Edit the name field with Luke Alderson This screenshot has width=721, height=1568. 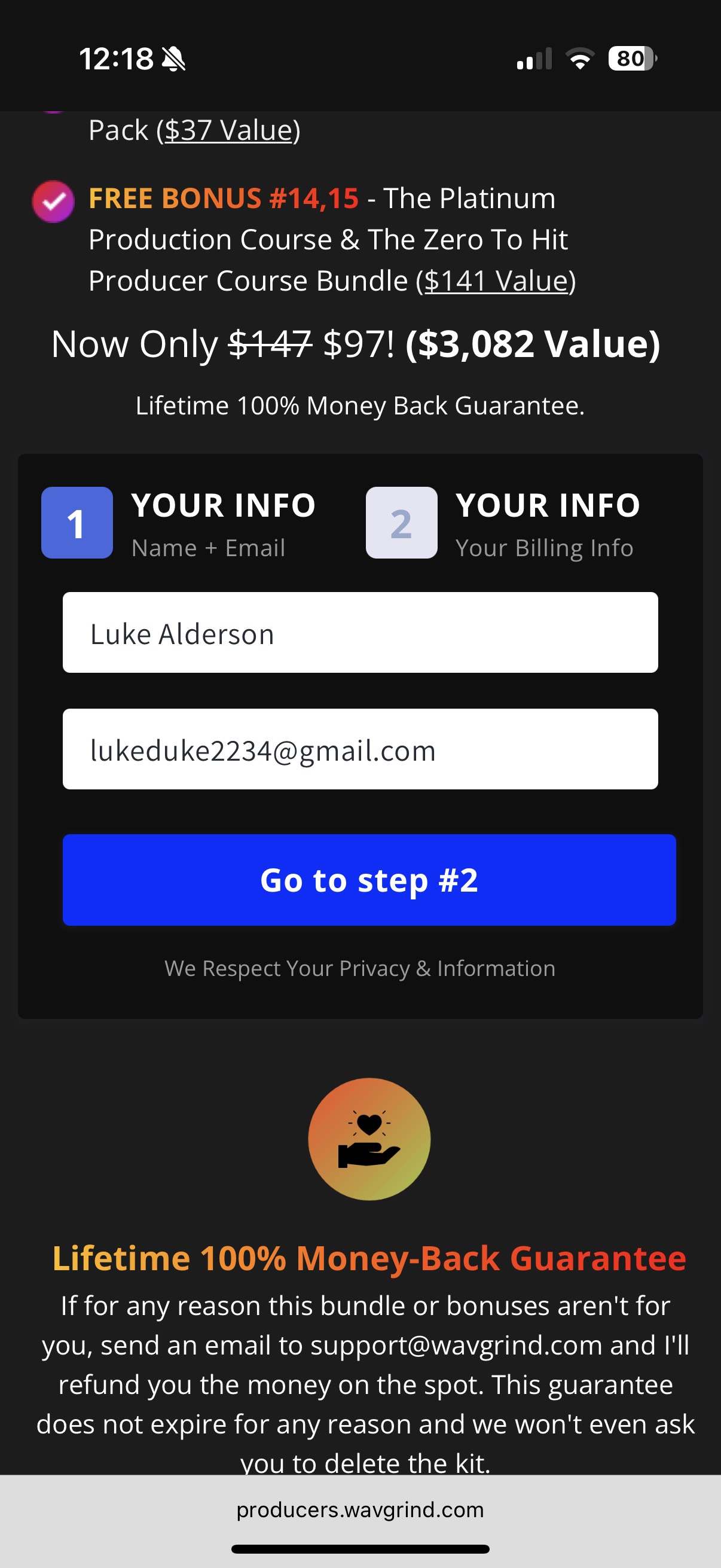pos(360,633)
